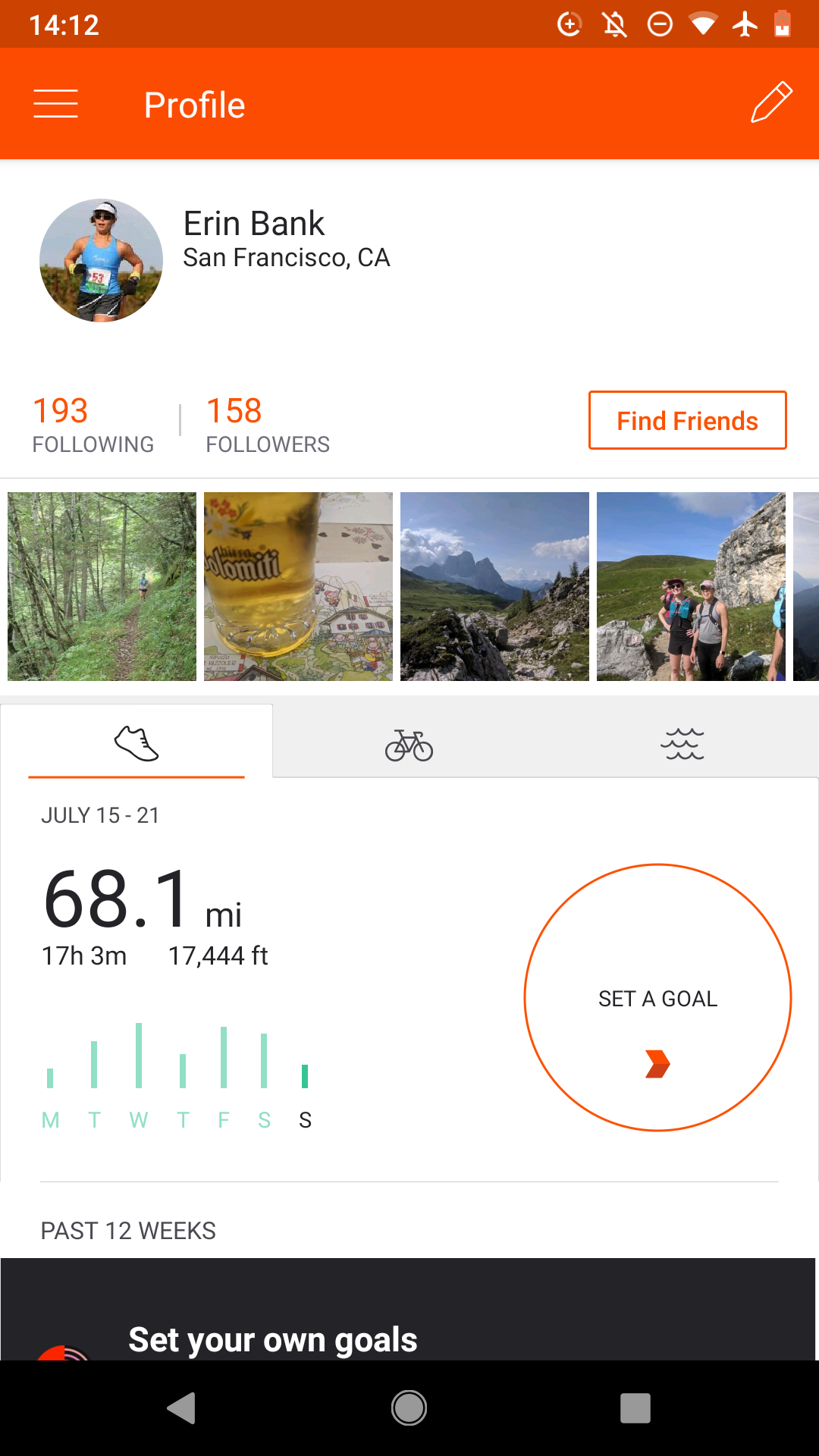Open the photo of hikers by rocks

click(691, 586)
